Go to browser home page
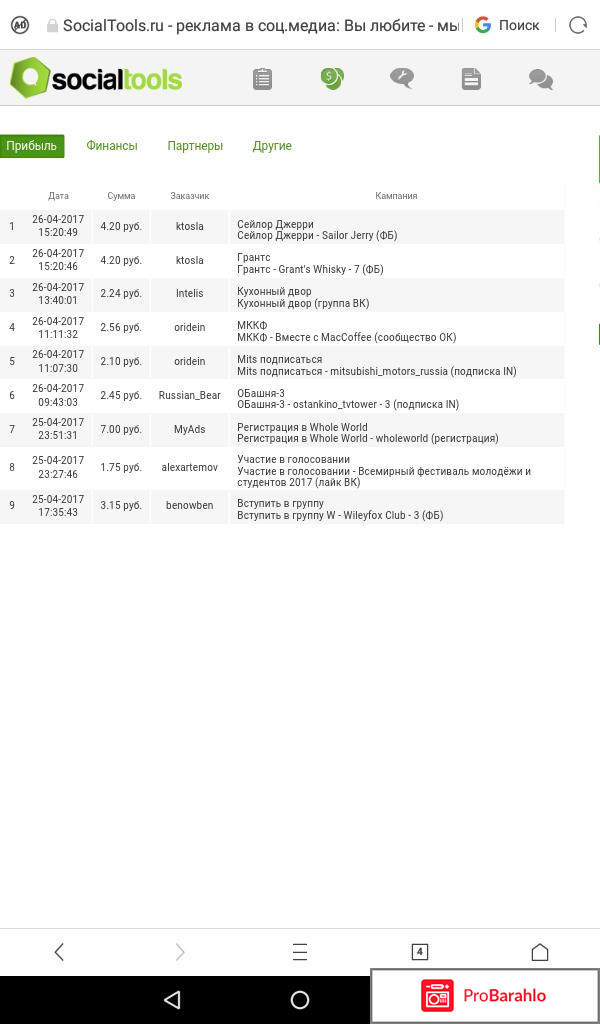The image size is (600, 1024). [x=540, y=952]
